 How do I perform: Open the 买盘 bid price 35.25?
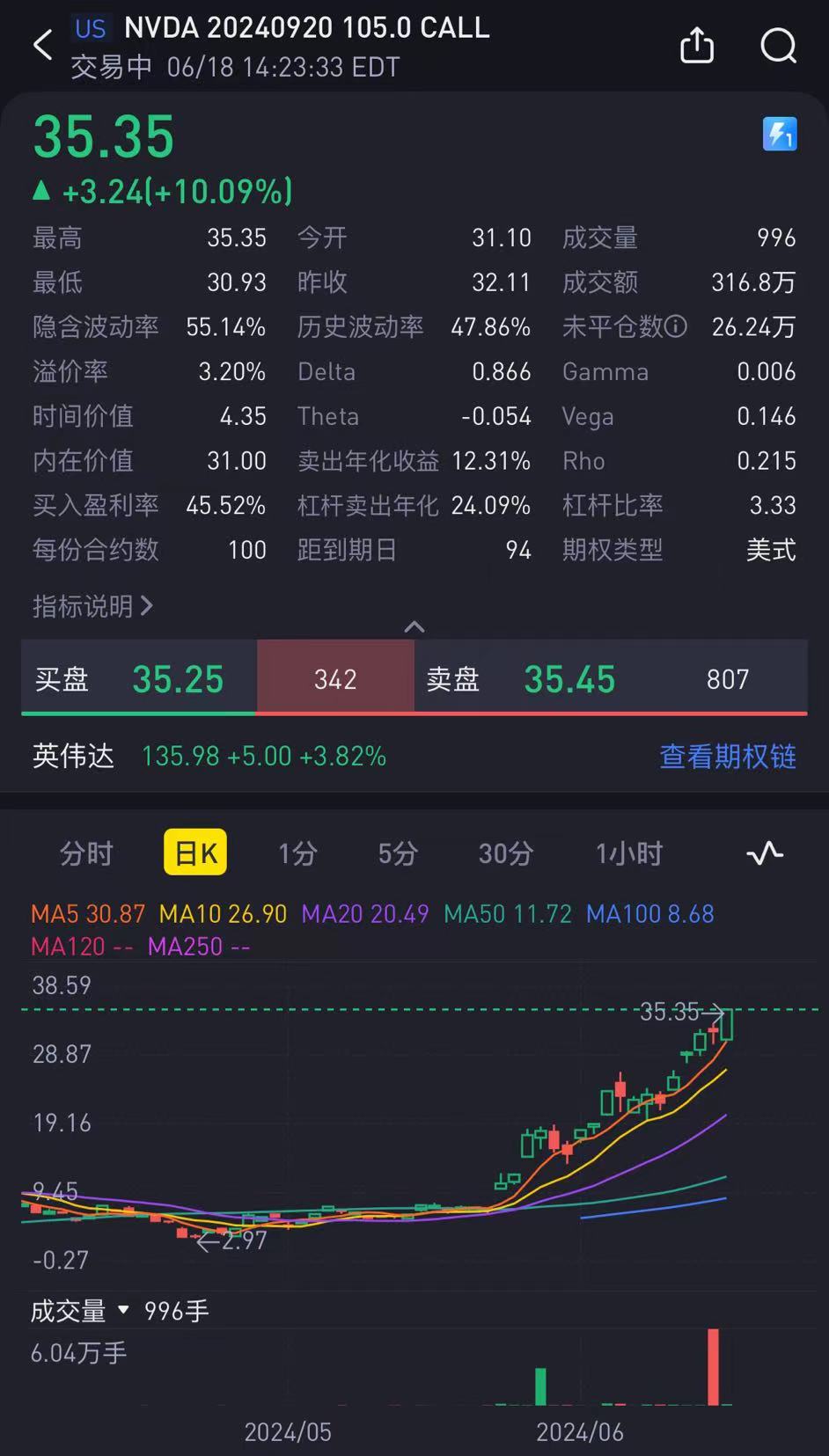[178, 679]
